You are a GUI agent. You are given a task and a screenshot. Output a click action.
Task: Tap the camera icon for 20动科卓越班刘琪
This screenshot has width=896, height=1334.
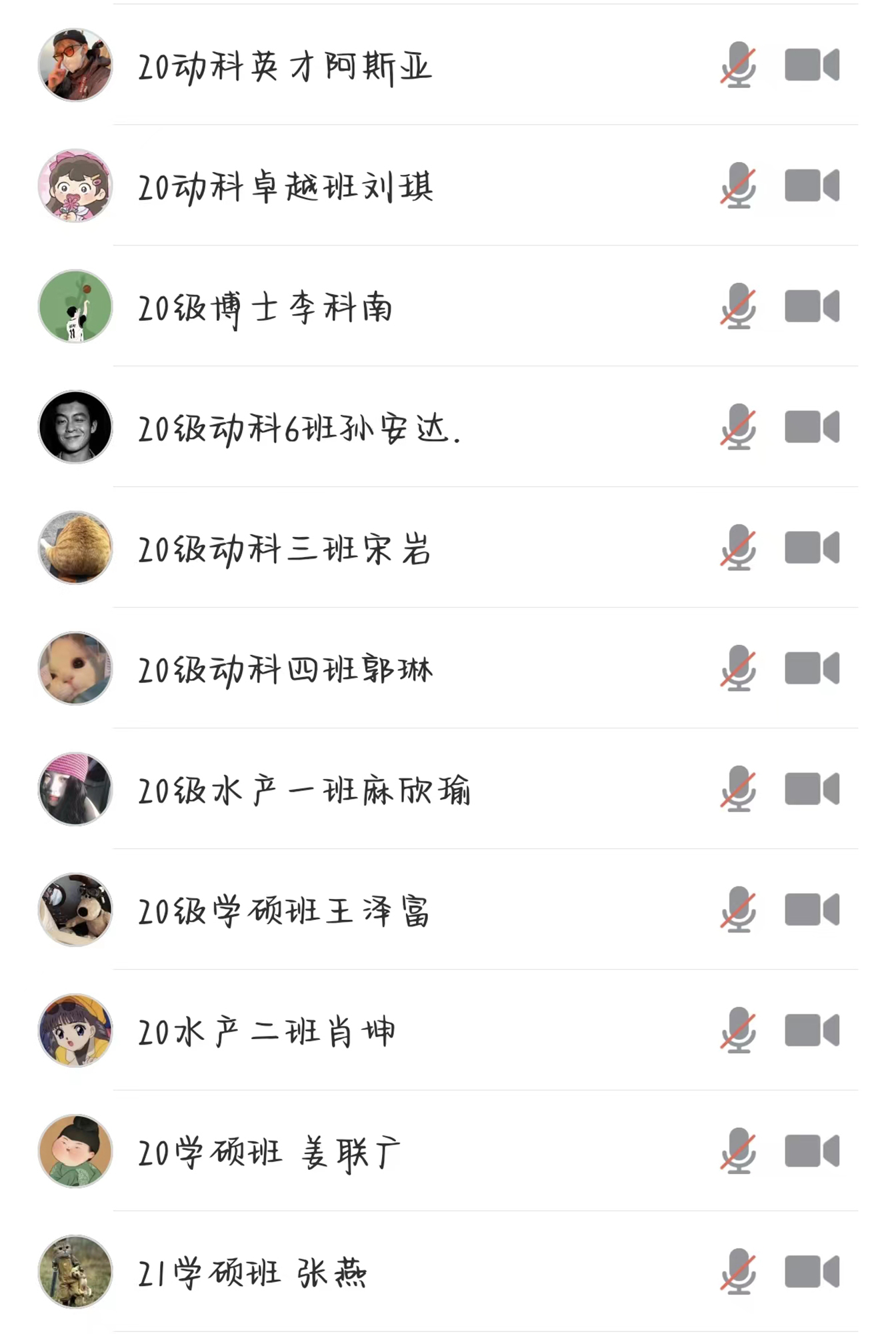811,186
